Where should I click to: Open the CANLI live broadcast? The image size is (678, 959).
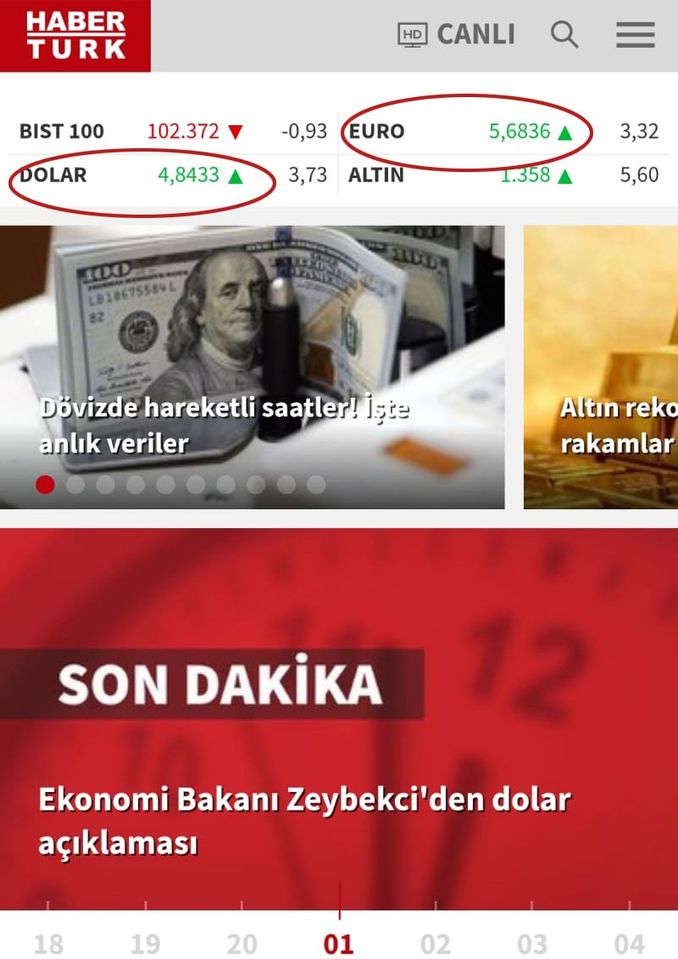pyautogui.click(x=457, y=35)
